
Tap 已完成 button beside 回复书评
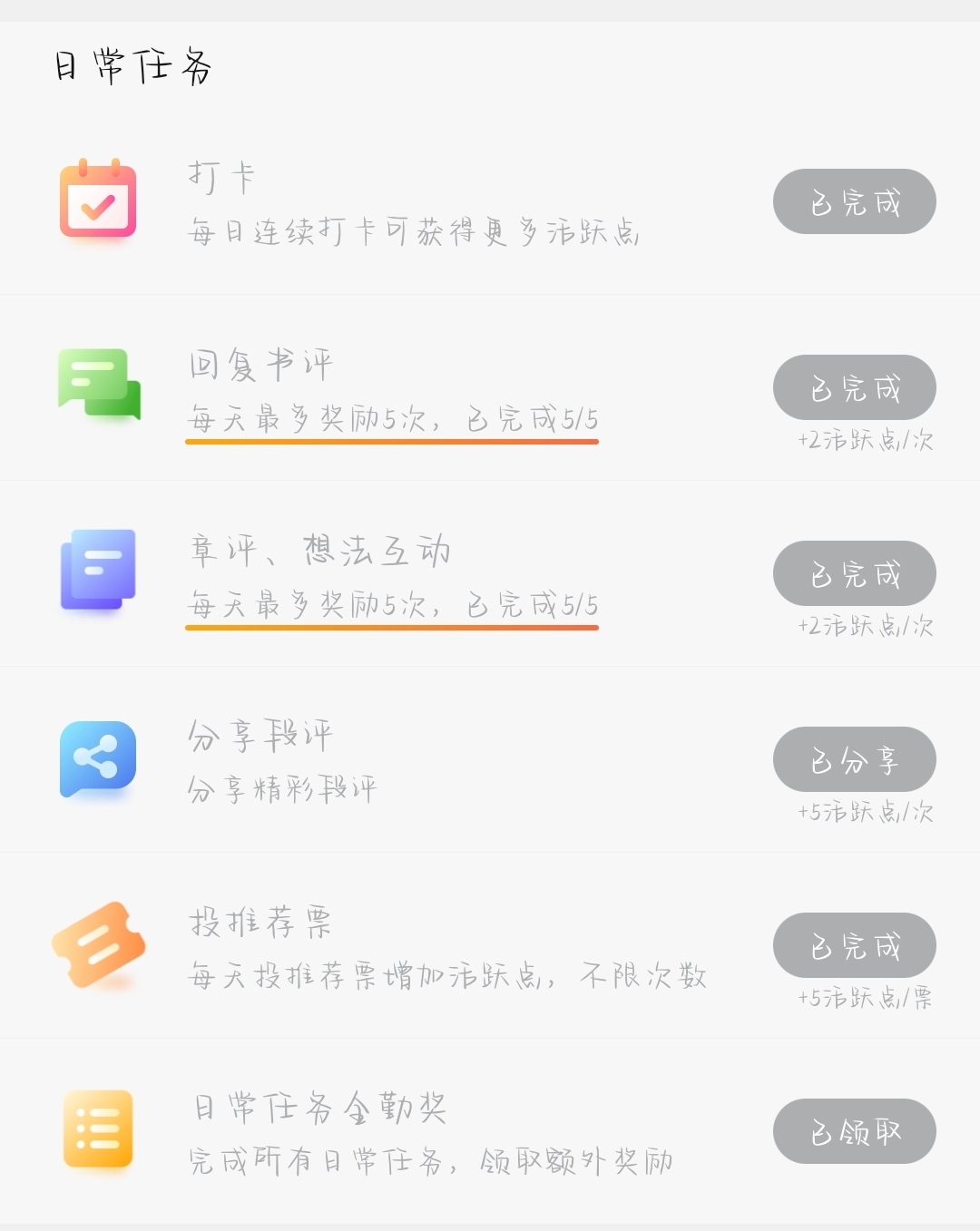(854, 387)
